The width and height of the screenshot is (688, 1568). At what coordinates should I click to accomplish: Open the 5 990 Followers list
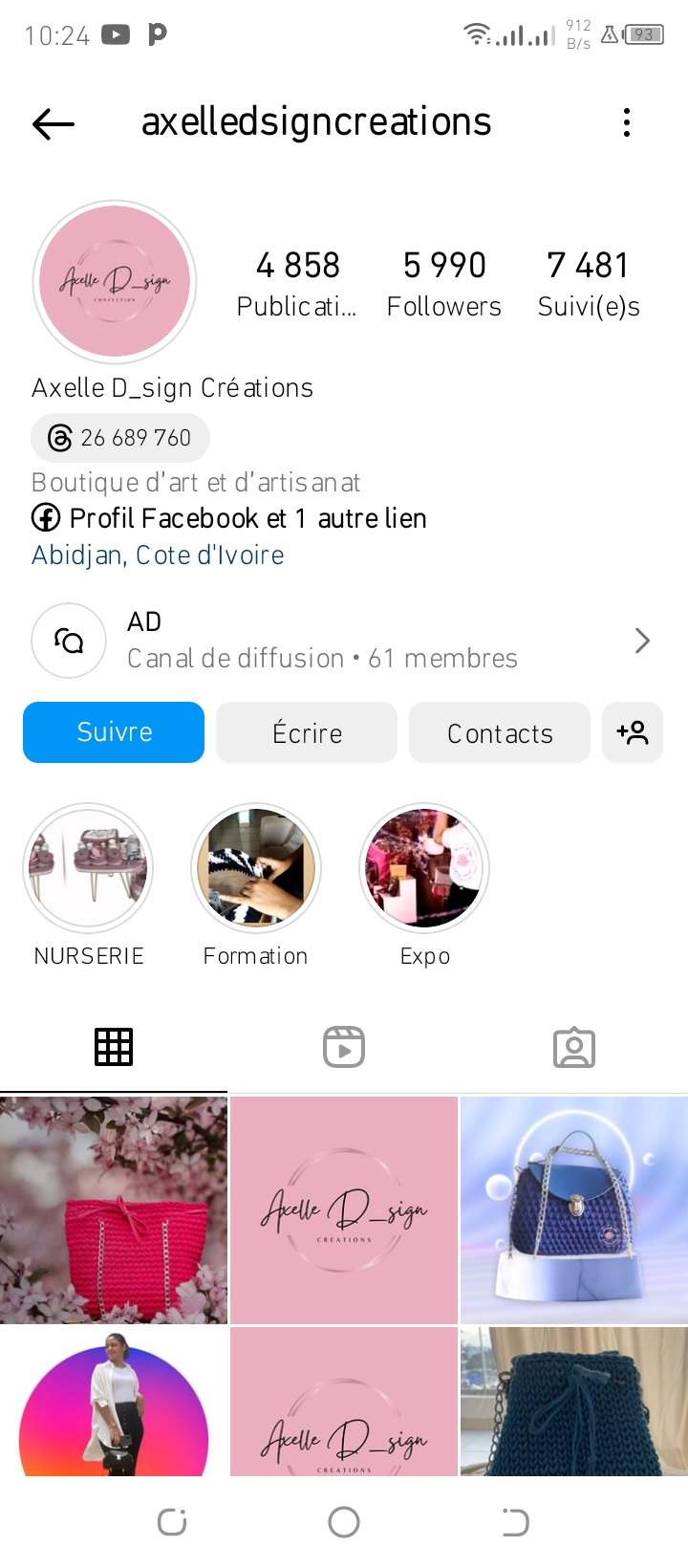pos(444,284)
